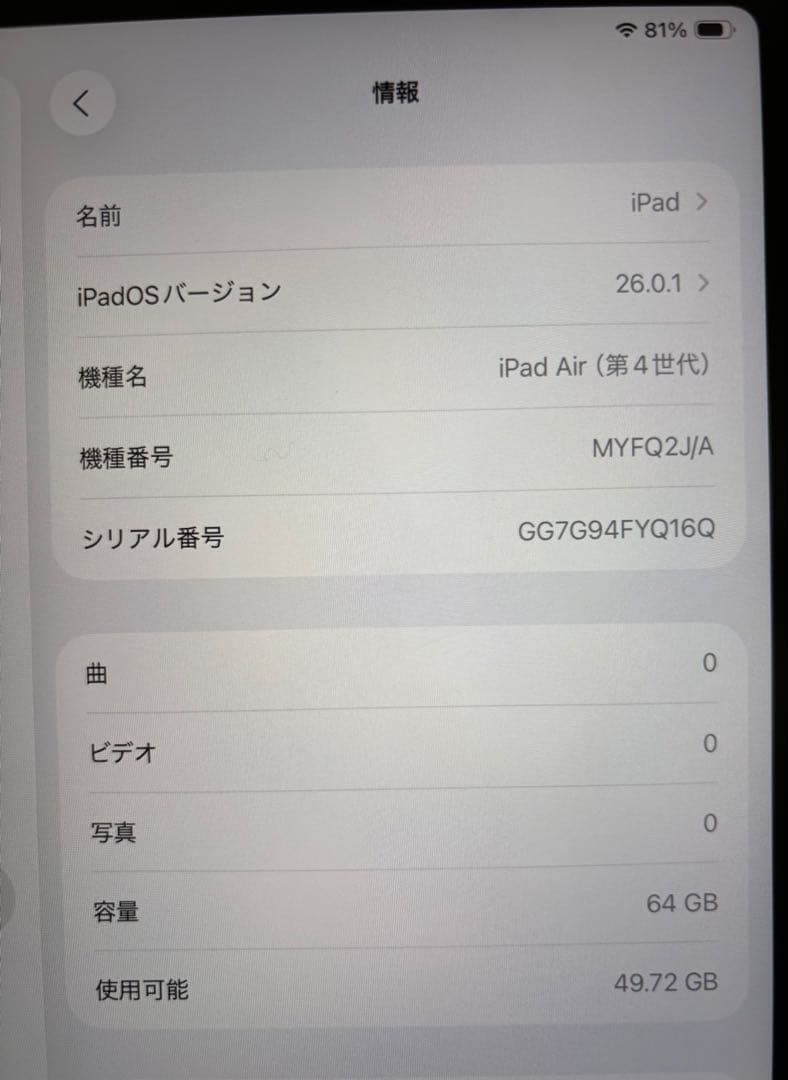Open the chevron next to iPad name
This screenshot has height=1080, width=788.
coord(701,203)
